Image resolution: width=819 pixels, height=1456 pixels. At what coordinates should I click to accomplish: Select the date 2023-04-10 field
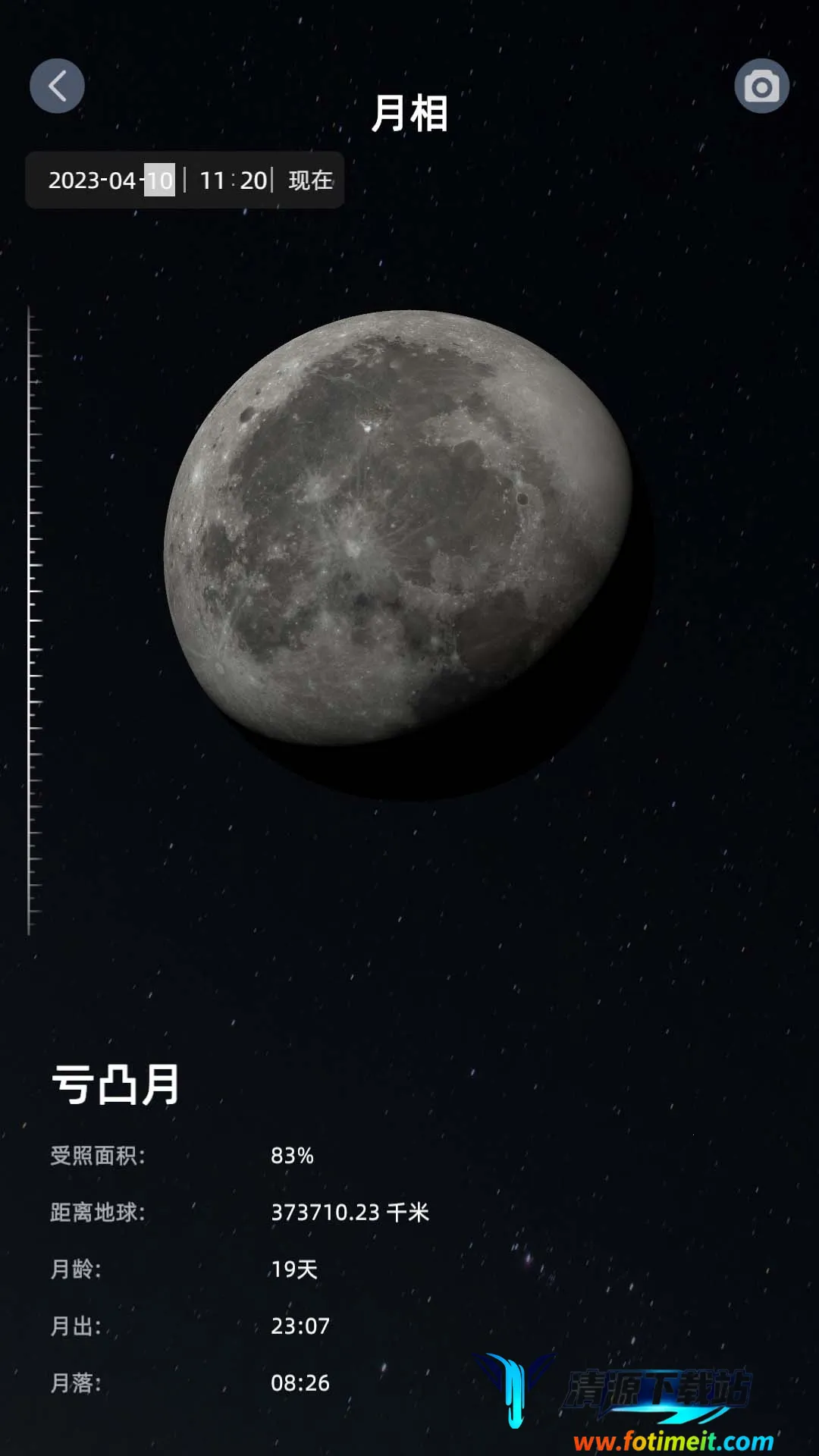tap(111, 180)
